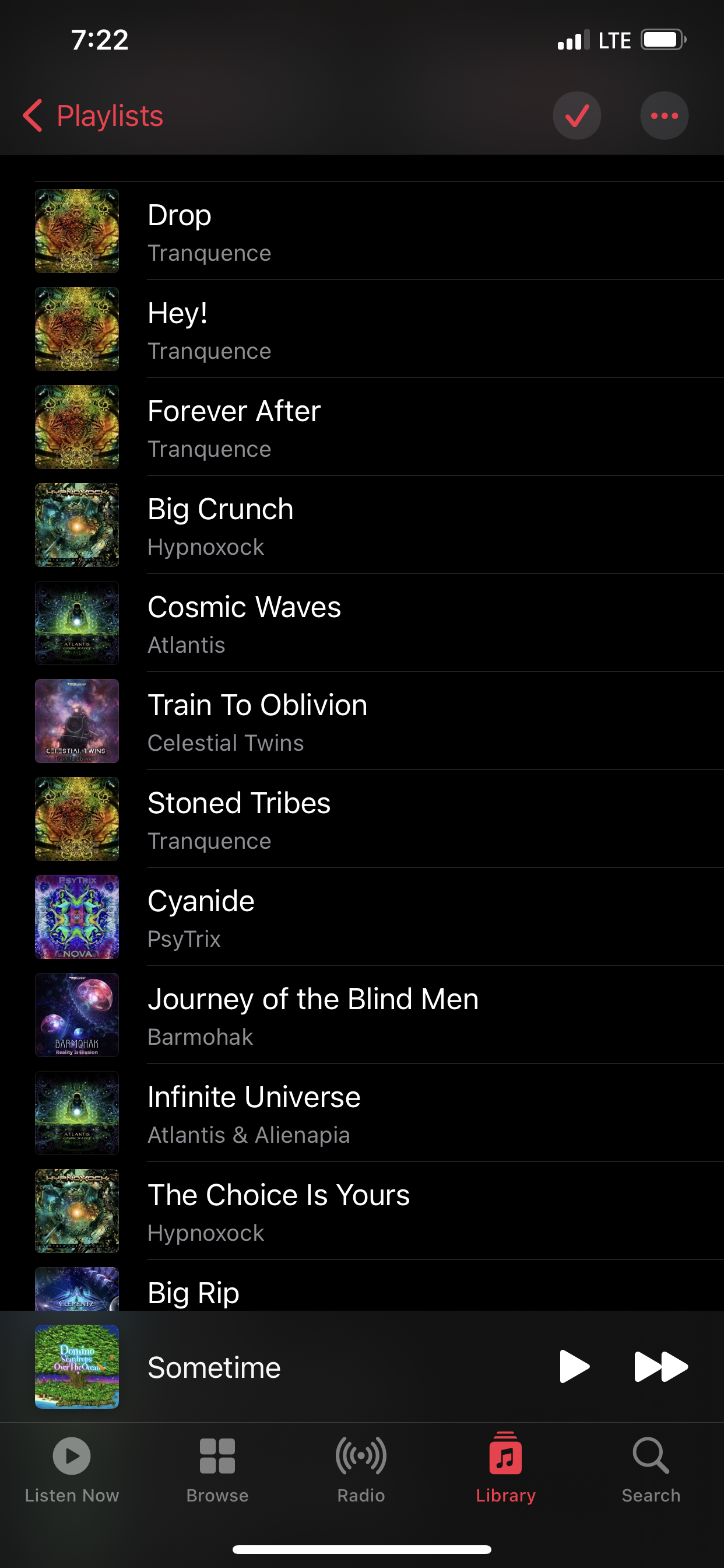Open the Browse tab
The width and height of the screenshot is (724, 1568).
coord(217,1468)
